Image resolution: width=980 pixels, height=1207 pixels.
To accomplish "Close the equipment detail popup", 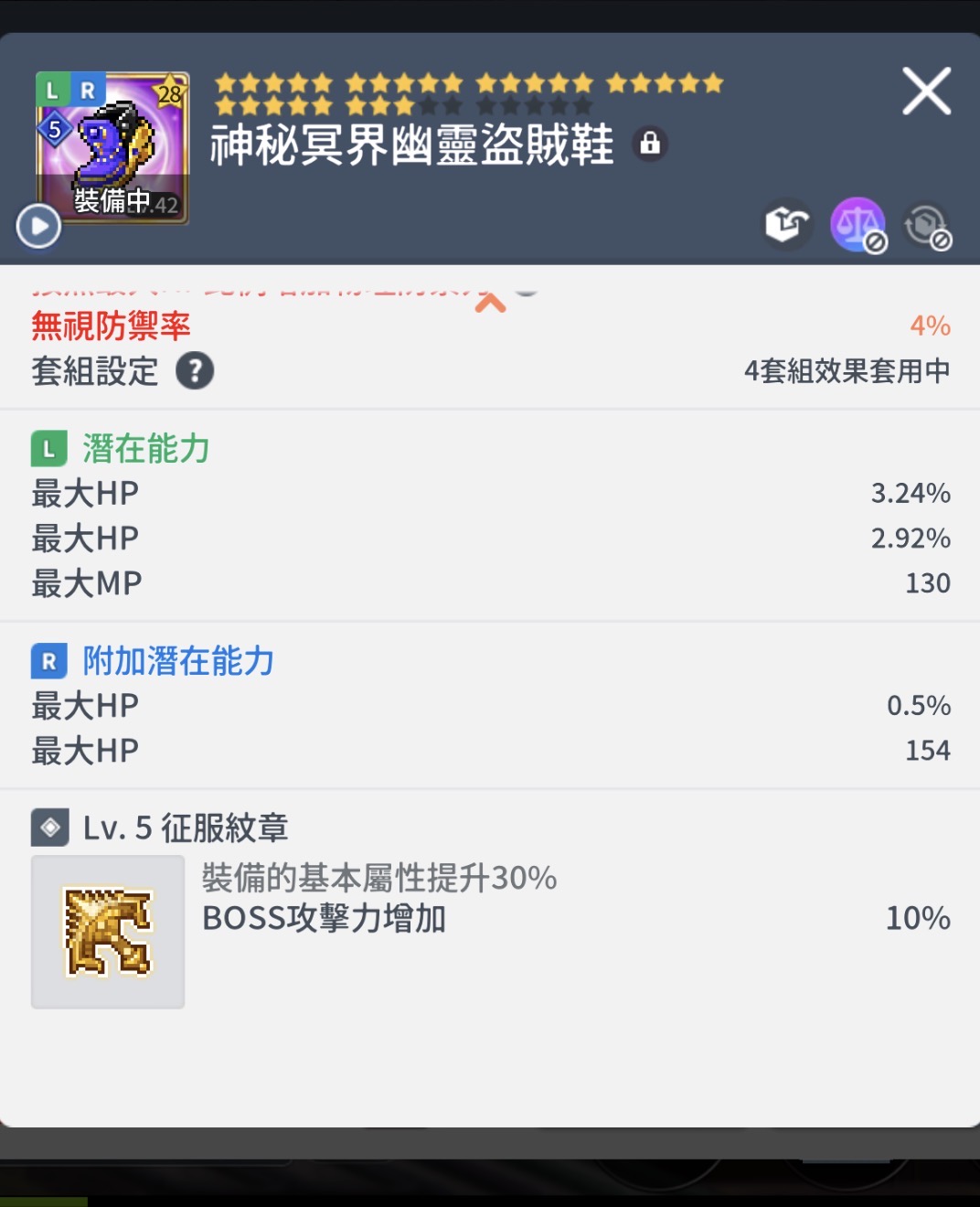I will [x=926, y=91].
